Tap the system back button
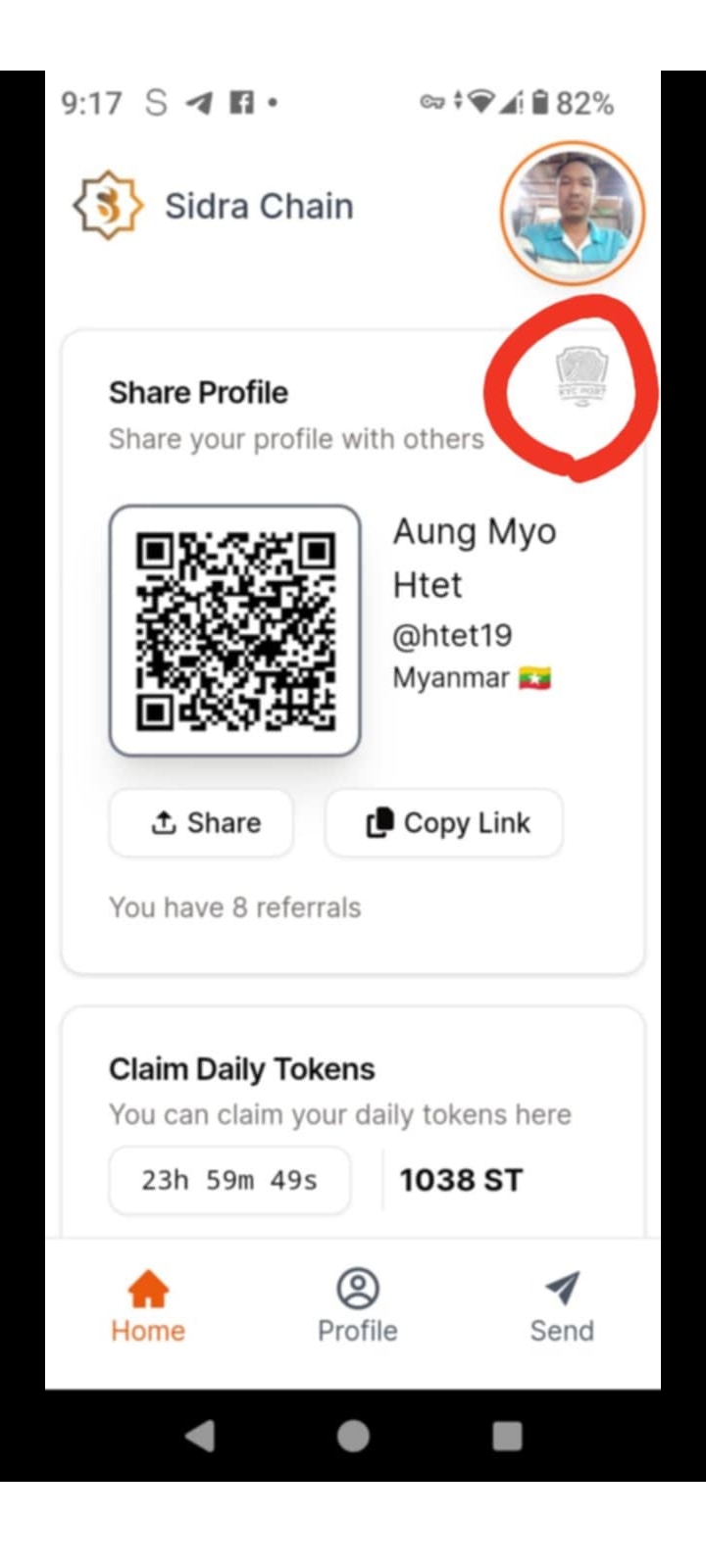The height and width of the screenshot is (1568, 706). (x=200, y=1436)
